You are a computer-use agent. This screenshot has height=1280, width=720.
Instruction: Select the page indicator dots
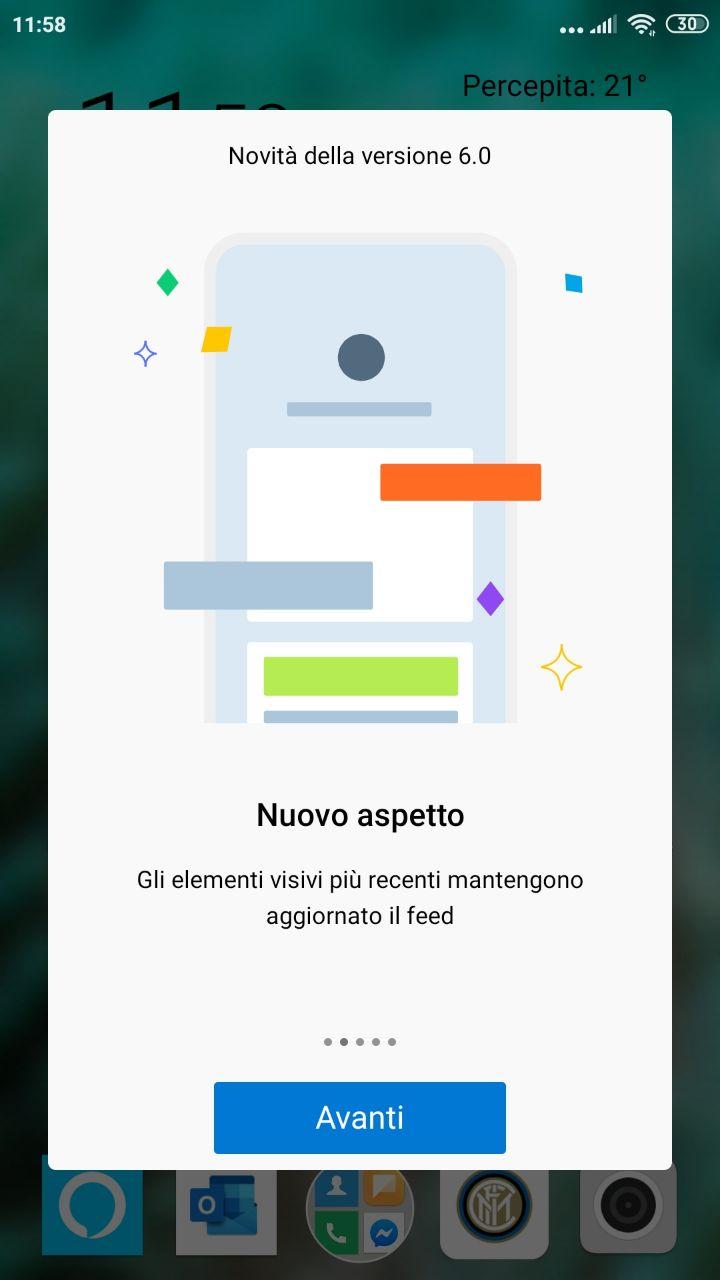point(360,1042)
